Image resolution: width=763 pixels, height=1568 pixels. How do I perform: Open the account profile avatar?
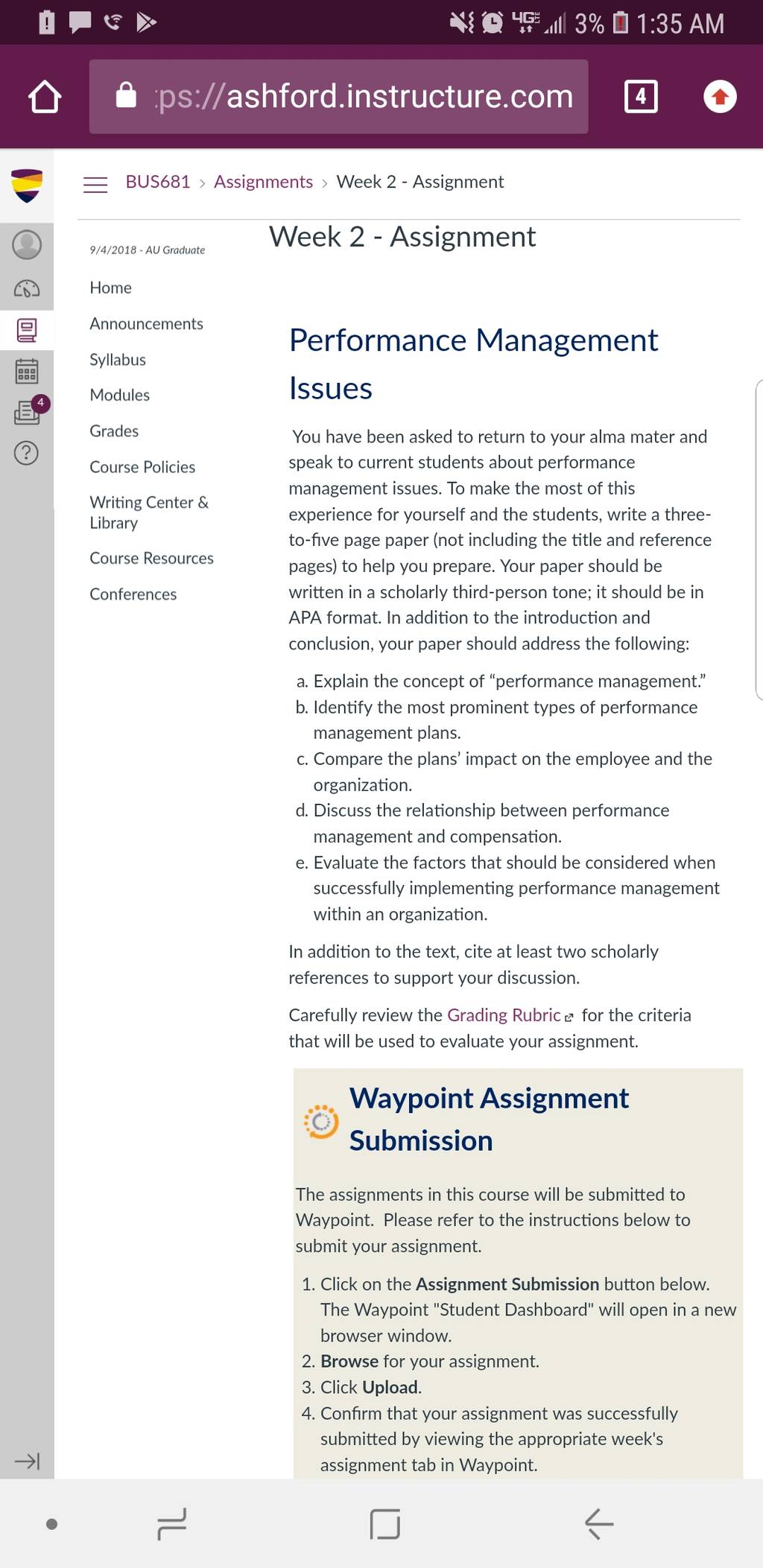click(27, 244)
